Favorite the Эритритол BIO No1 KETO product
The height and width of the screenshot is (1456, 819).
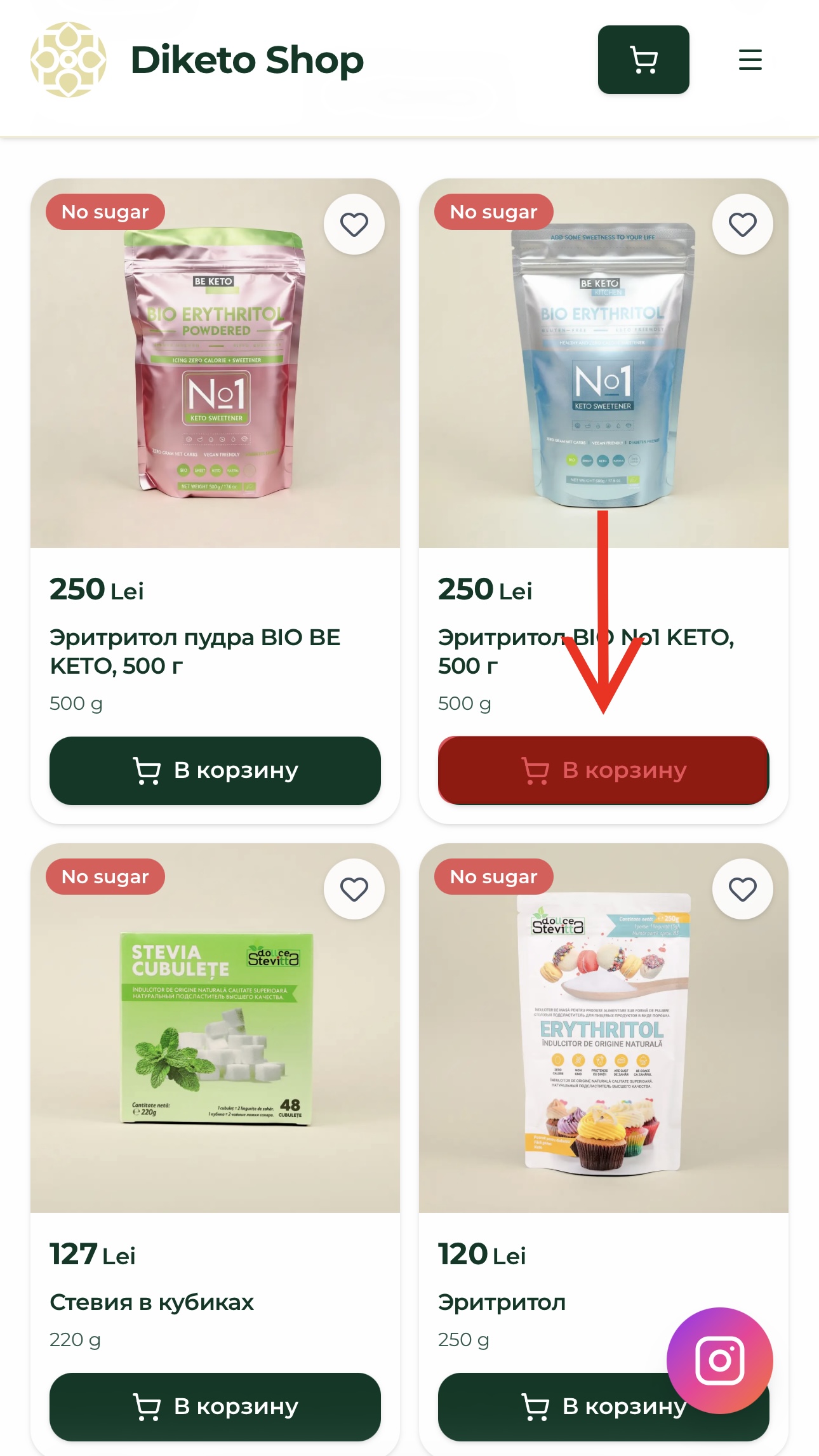(x=742, y=224)
